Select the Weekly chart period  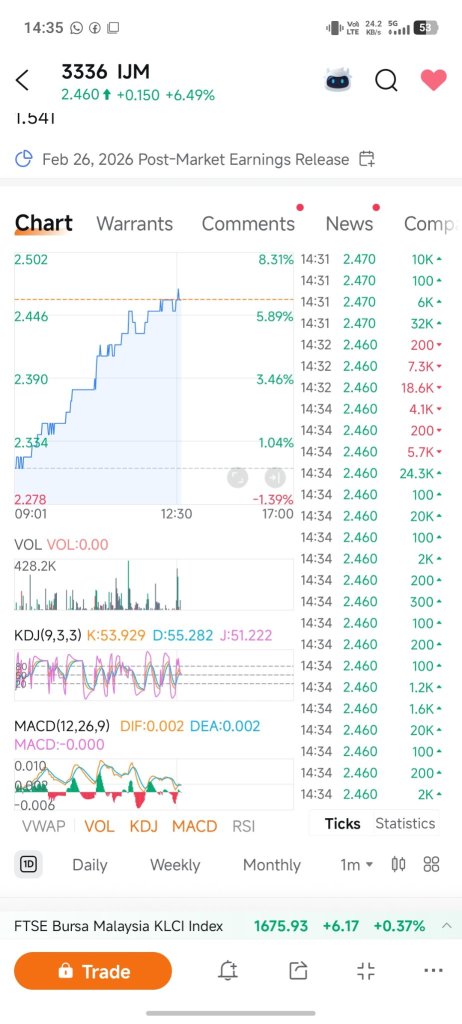[x=175, y=865]
